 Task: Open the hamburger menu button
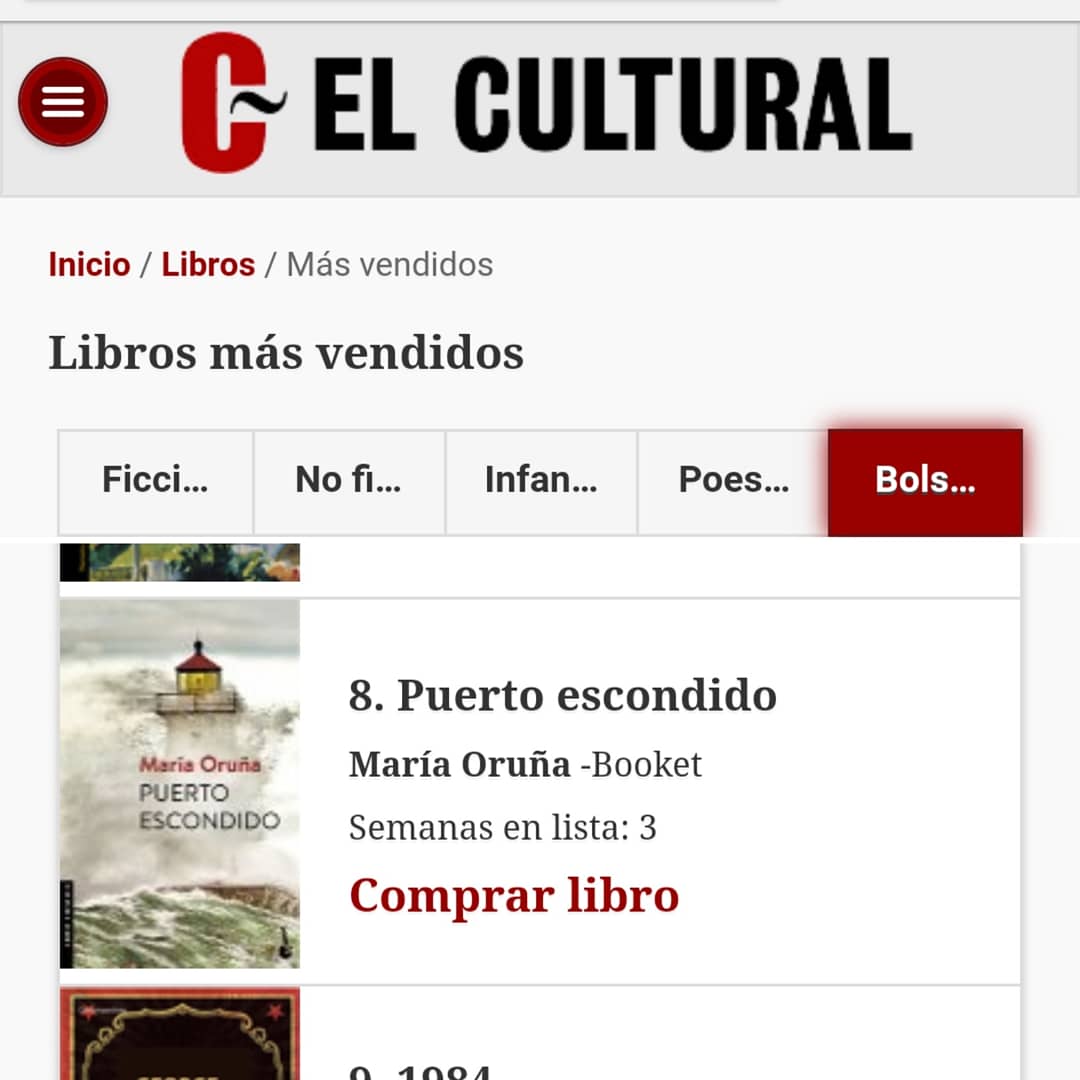tap(63, 102)
